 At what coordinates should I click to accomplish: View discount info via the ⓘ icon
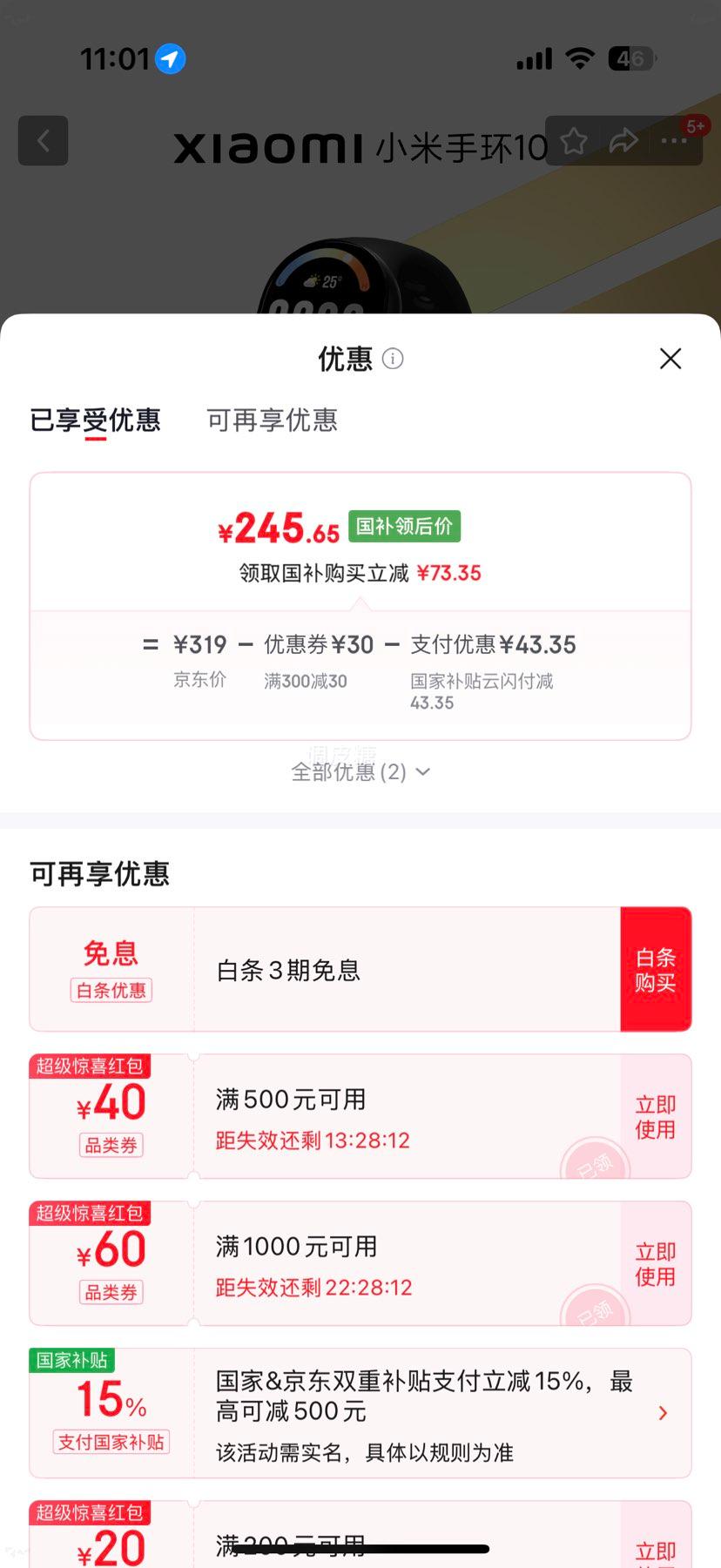pyautogui.click(x=392, y=359)
